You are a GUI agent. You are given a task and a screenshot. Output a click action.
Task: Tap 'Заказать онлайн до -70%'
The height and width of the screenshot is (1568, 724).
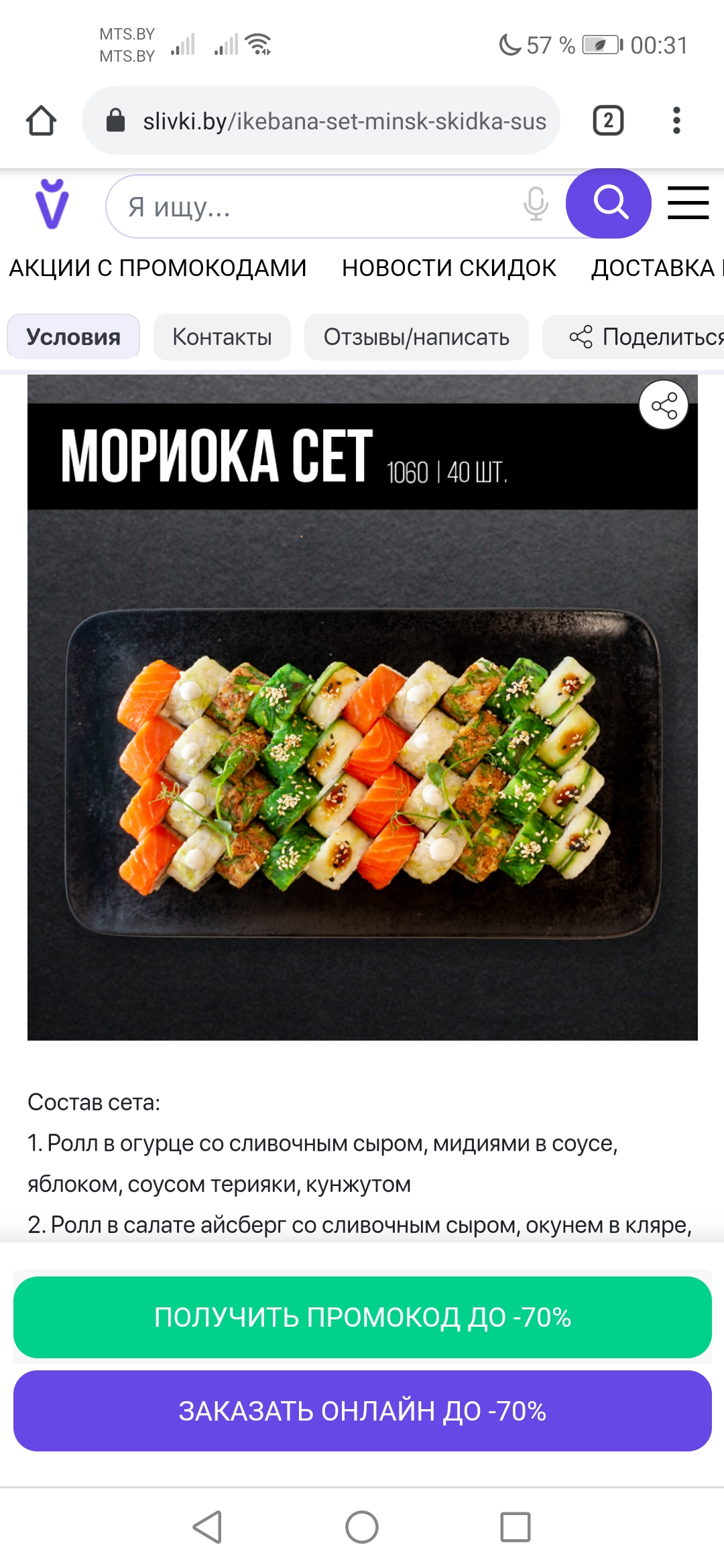click(x=362, y=1411)
